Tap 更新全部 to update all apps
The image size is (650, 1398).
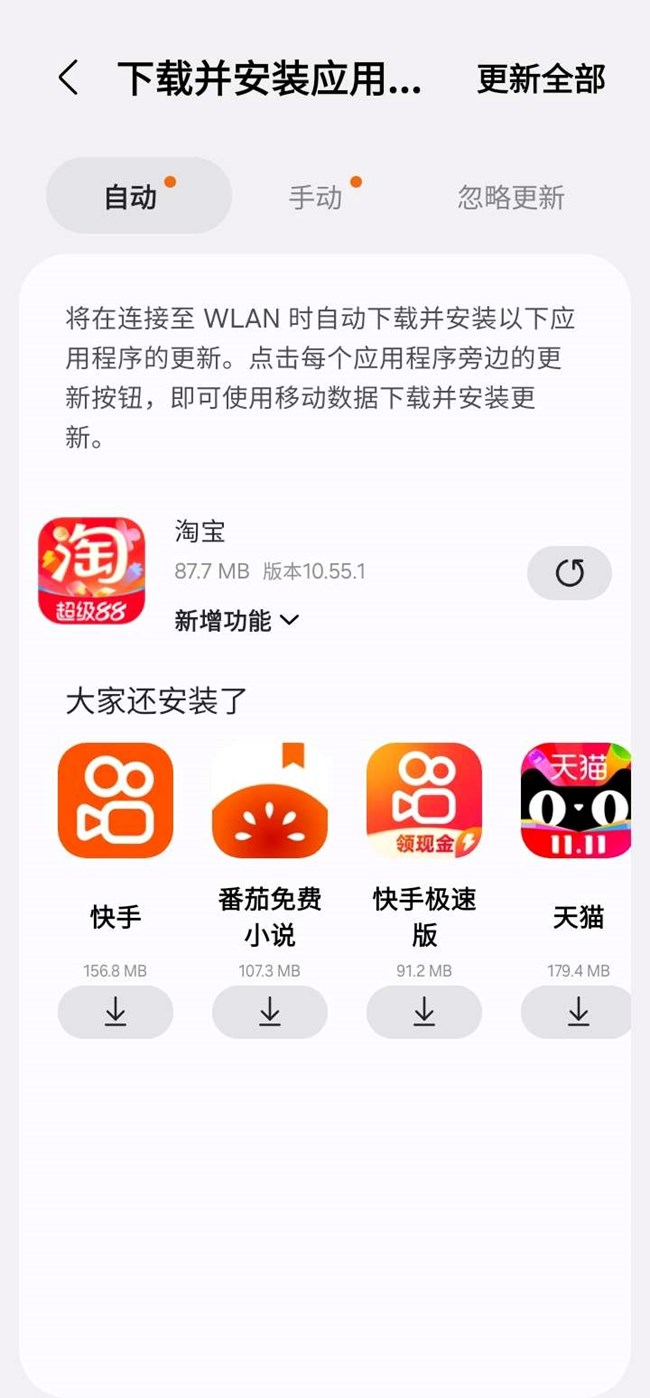pyautogui.click(x=540, y=78)
